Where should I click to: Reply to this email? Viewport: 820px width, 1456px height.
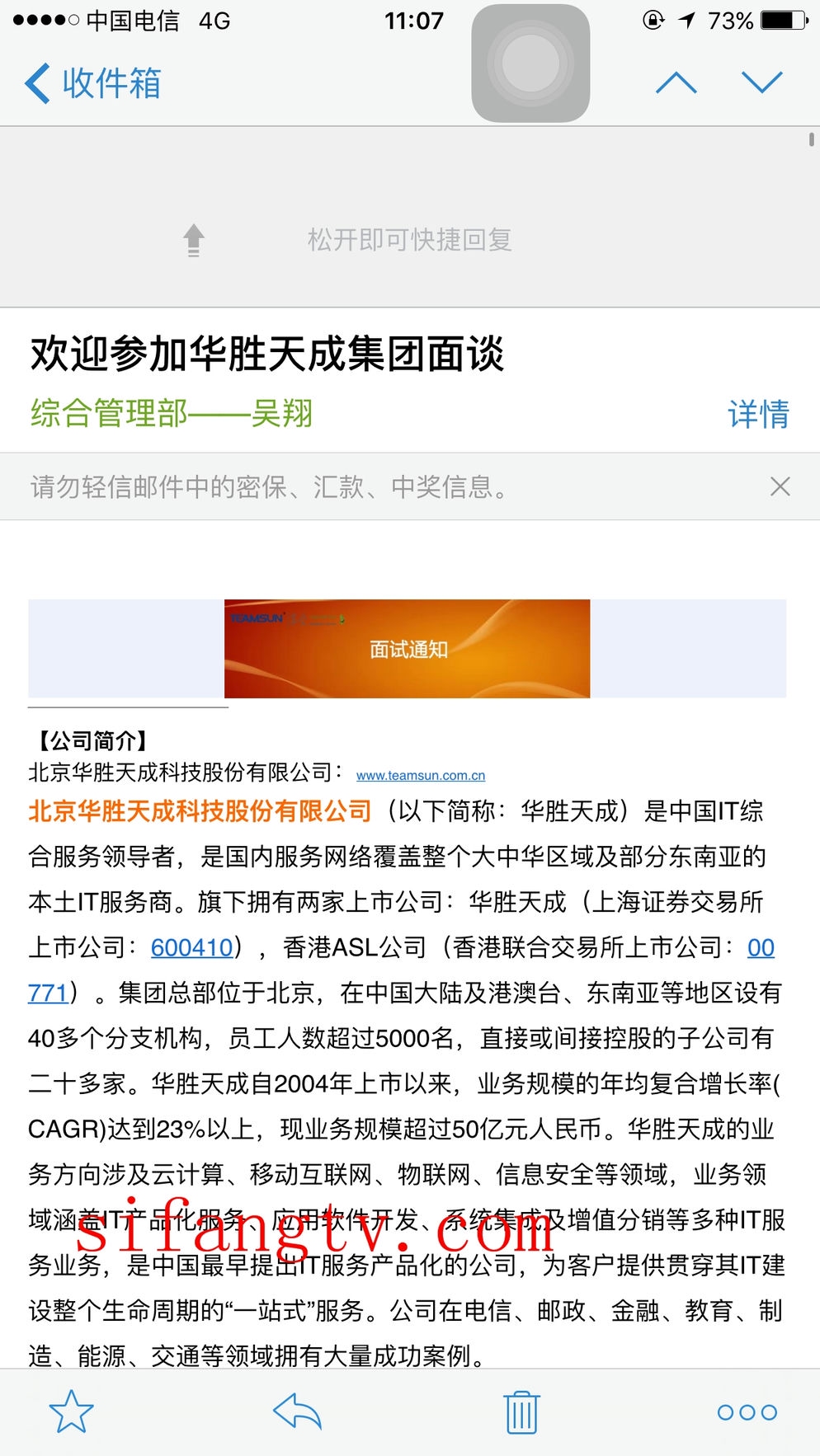297,1411
